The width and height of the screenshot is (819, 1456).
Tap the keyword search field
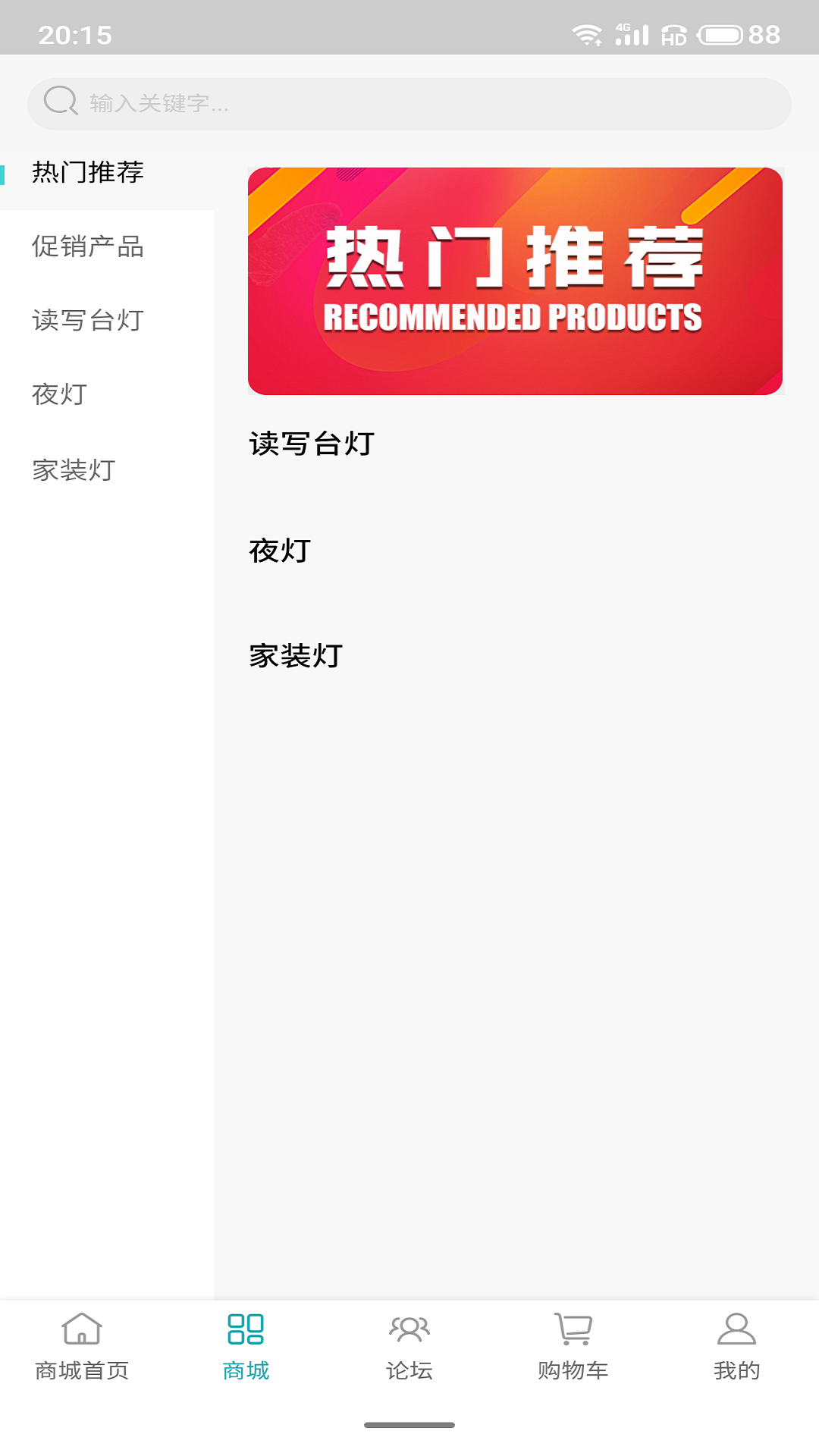coord(409,103)
